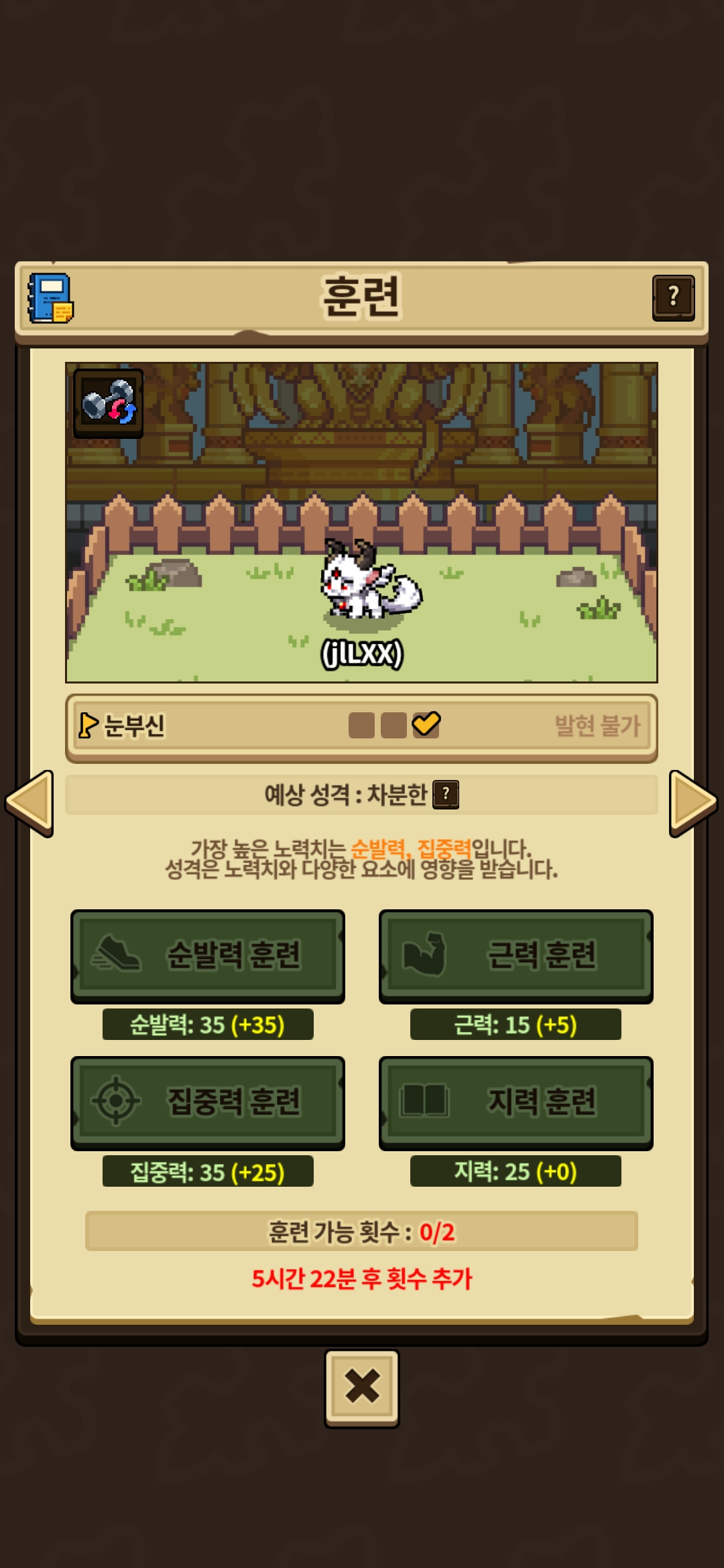This screenshot has width=724, height=1568.
Task: Start 순발력 훈련
Action: pyautogui.click(x=208, y=956)
